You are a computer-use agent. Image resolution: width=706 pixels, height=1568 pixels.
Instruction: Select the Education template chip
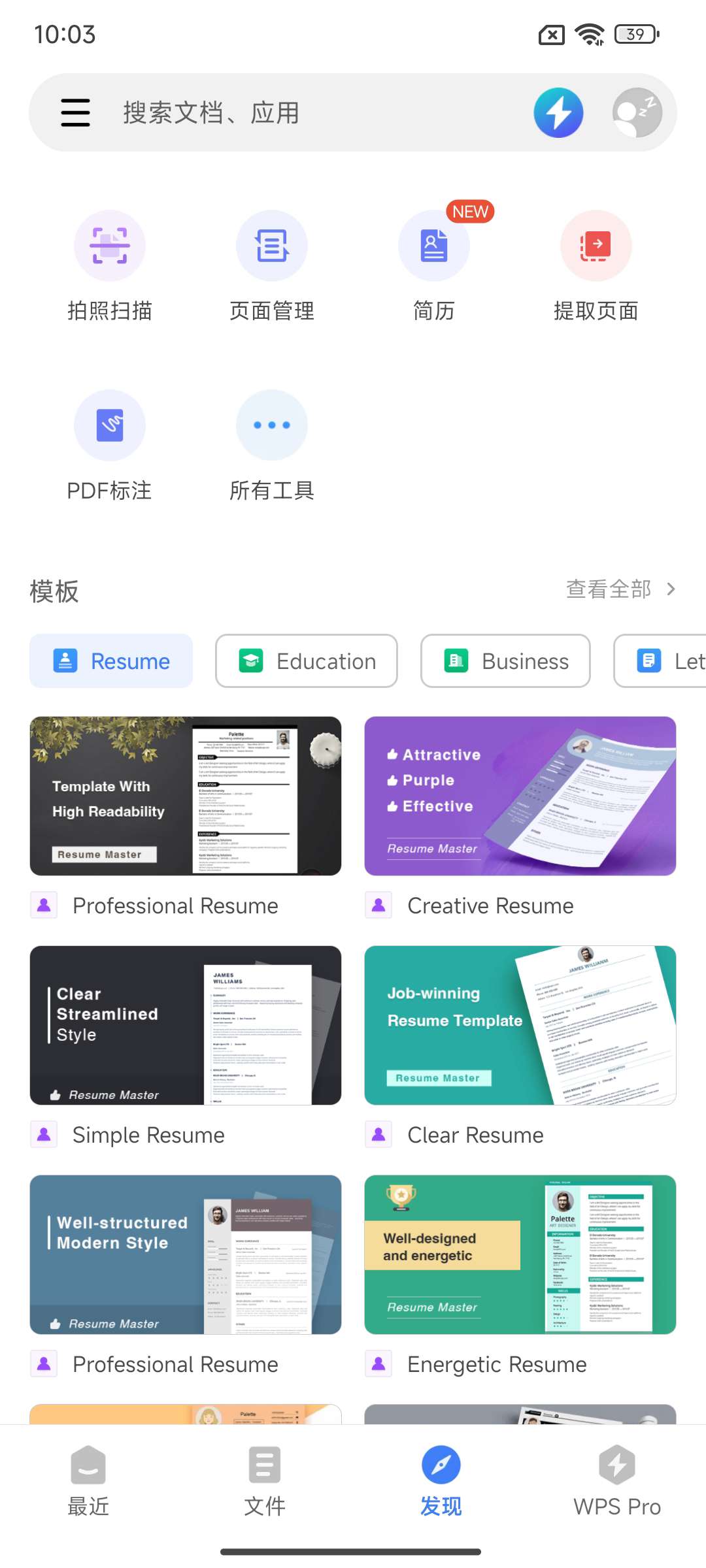[307, 661]
